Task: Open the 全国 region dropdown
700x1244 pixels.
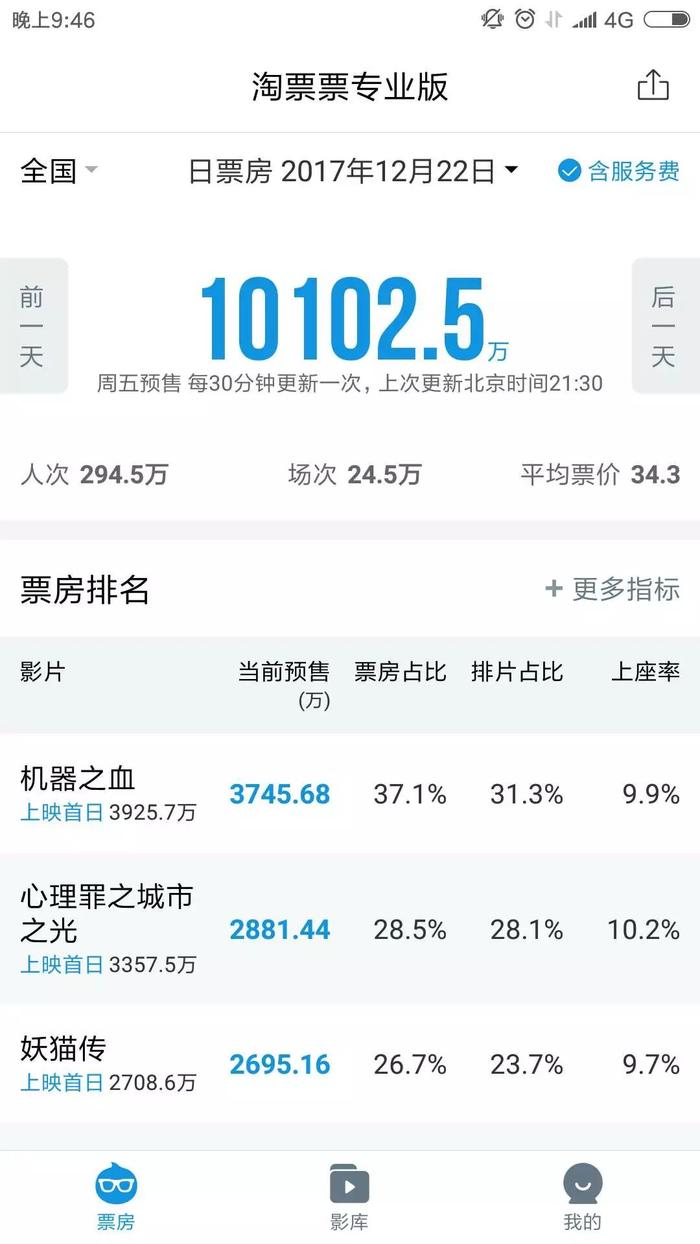Action: pos(59,171)
